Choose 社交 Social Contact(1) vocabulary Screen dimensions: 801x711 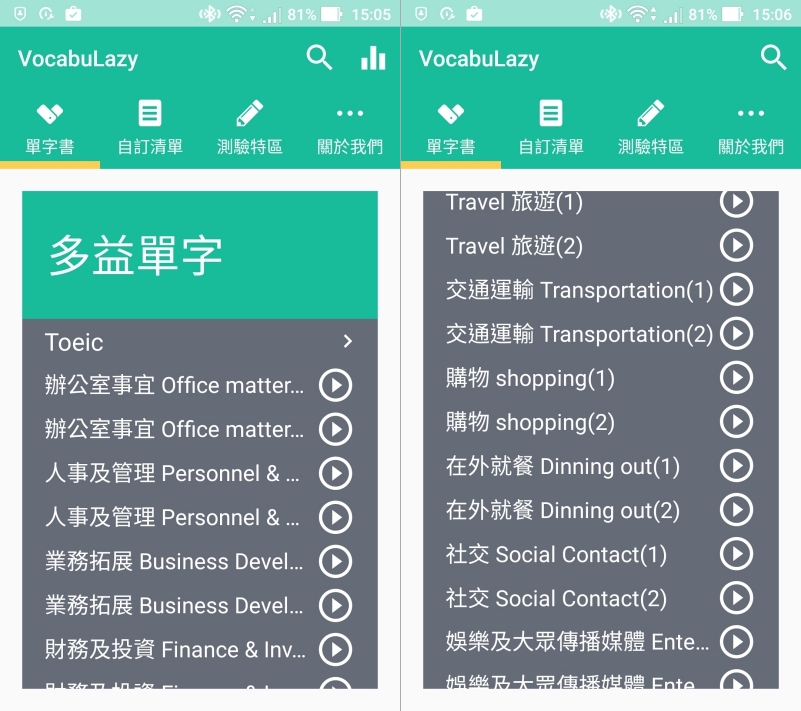(x=556, y=554)
